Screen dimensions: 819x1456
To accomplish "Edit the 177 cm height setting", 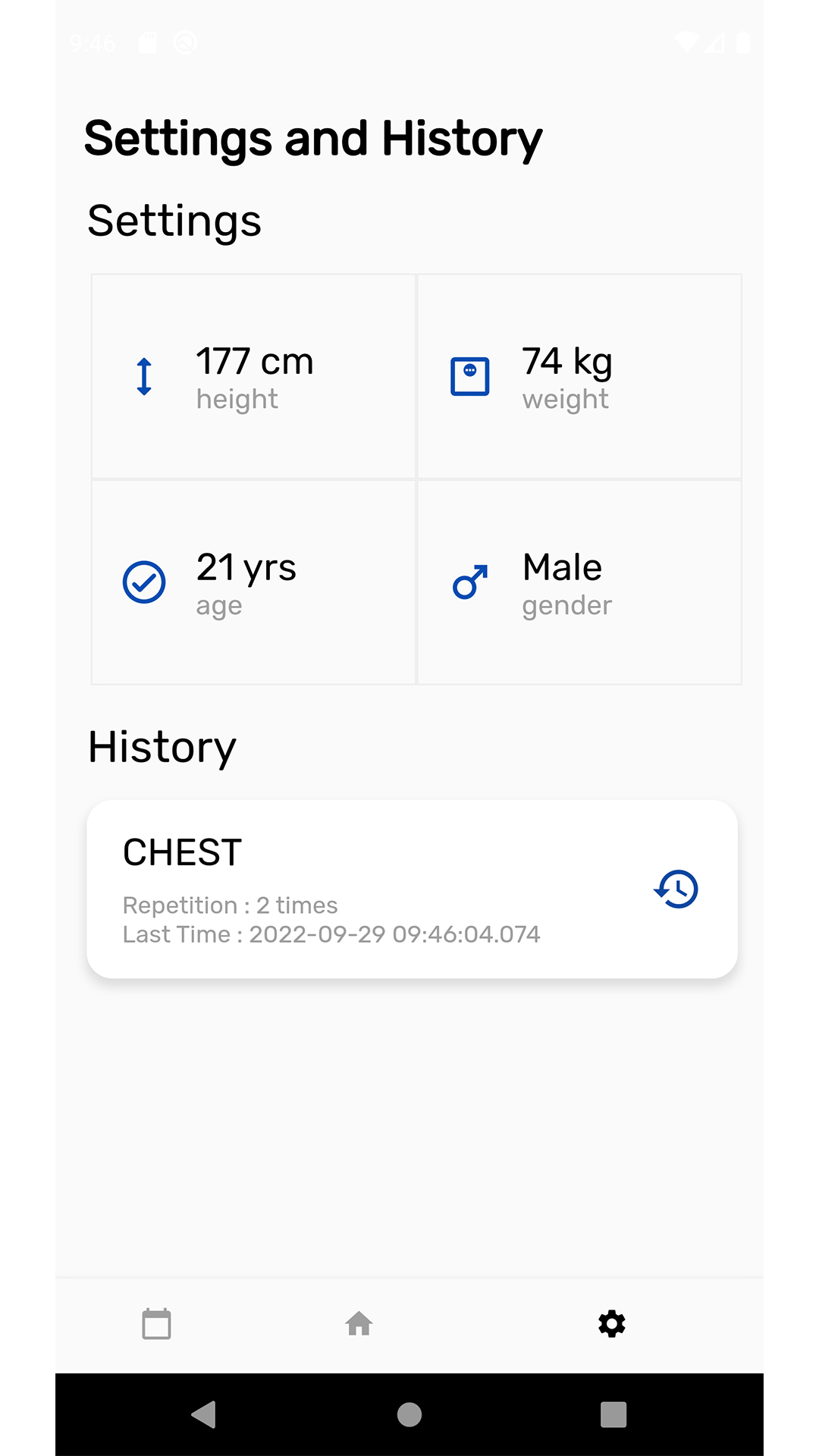I will click(x=253, y=377).
